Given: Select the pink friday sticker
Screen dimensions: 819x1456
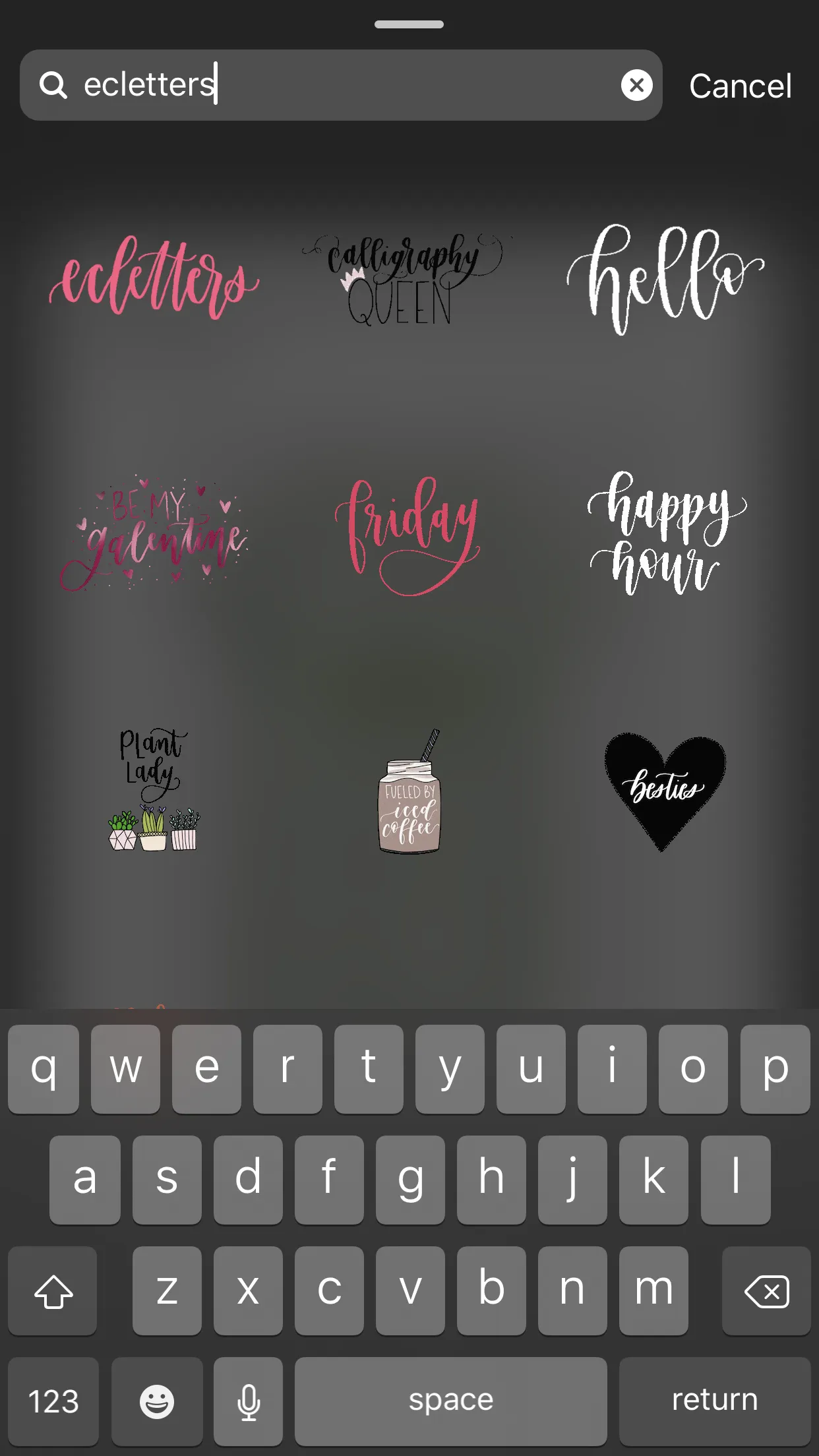Looking at the screenshot, I should 408,535.
